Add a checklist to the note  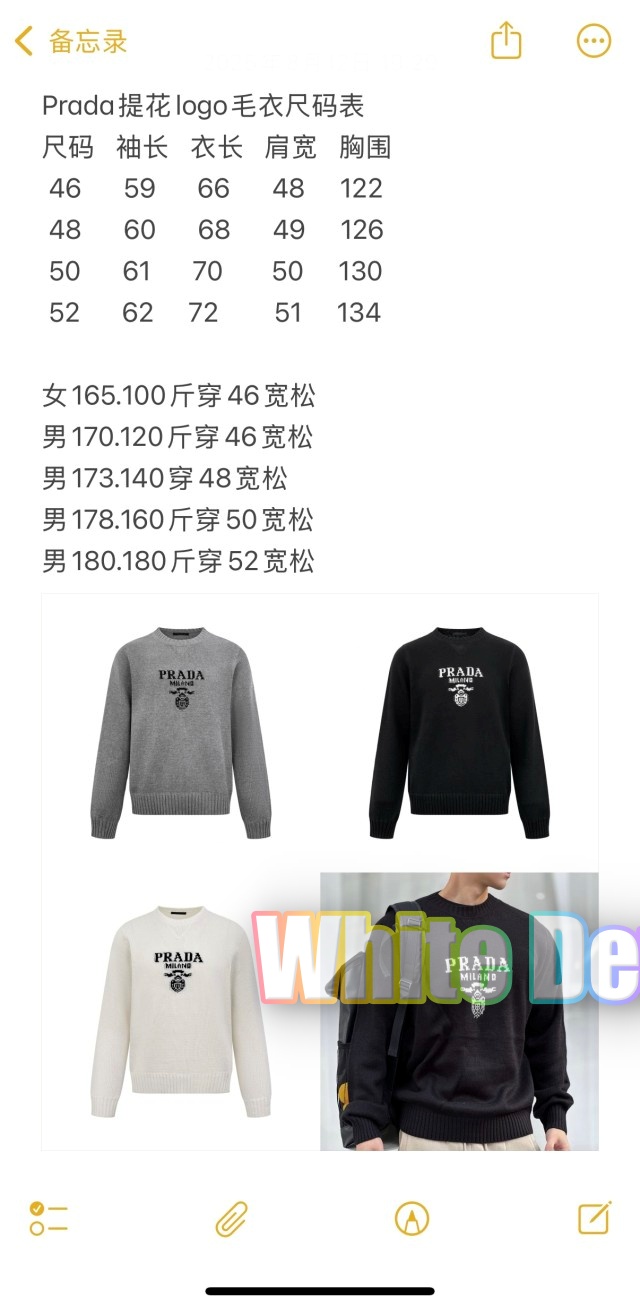tap(48, 1218)
